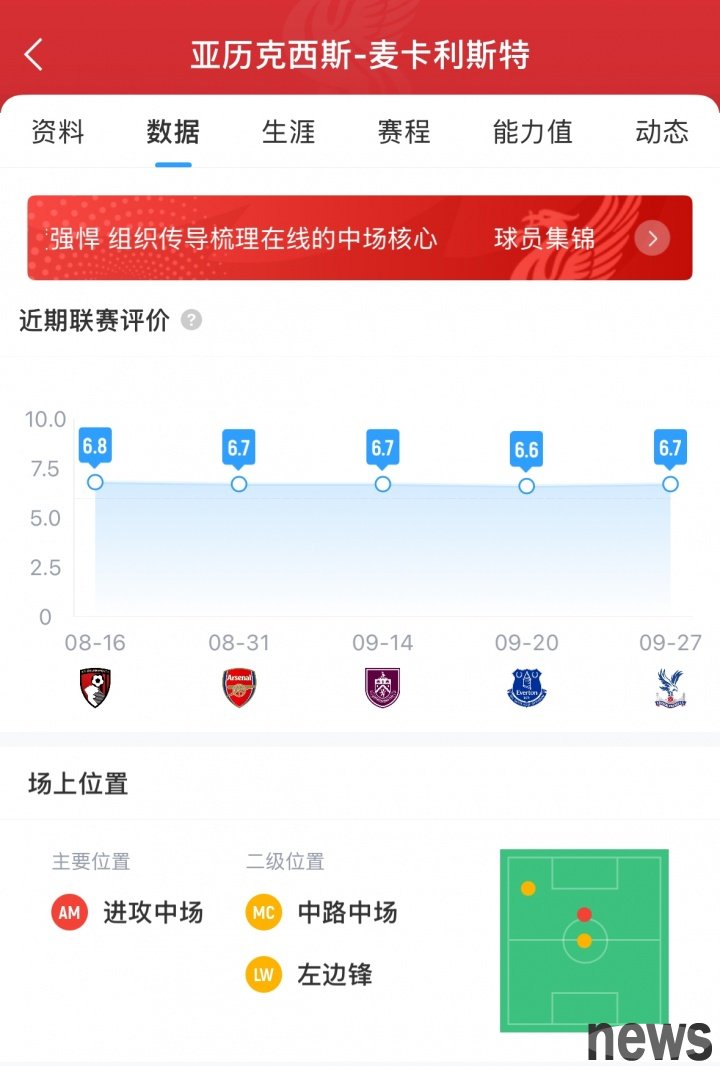Select the 08-16 rating point

click(x=95, y=482)
